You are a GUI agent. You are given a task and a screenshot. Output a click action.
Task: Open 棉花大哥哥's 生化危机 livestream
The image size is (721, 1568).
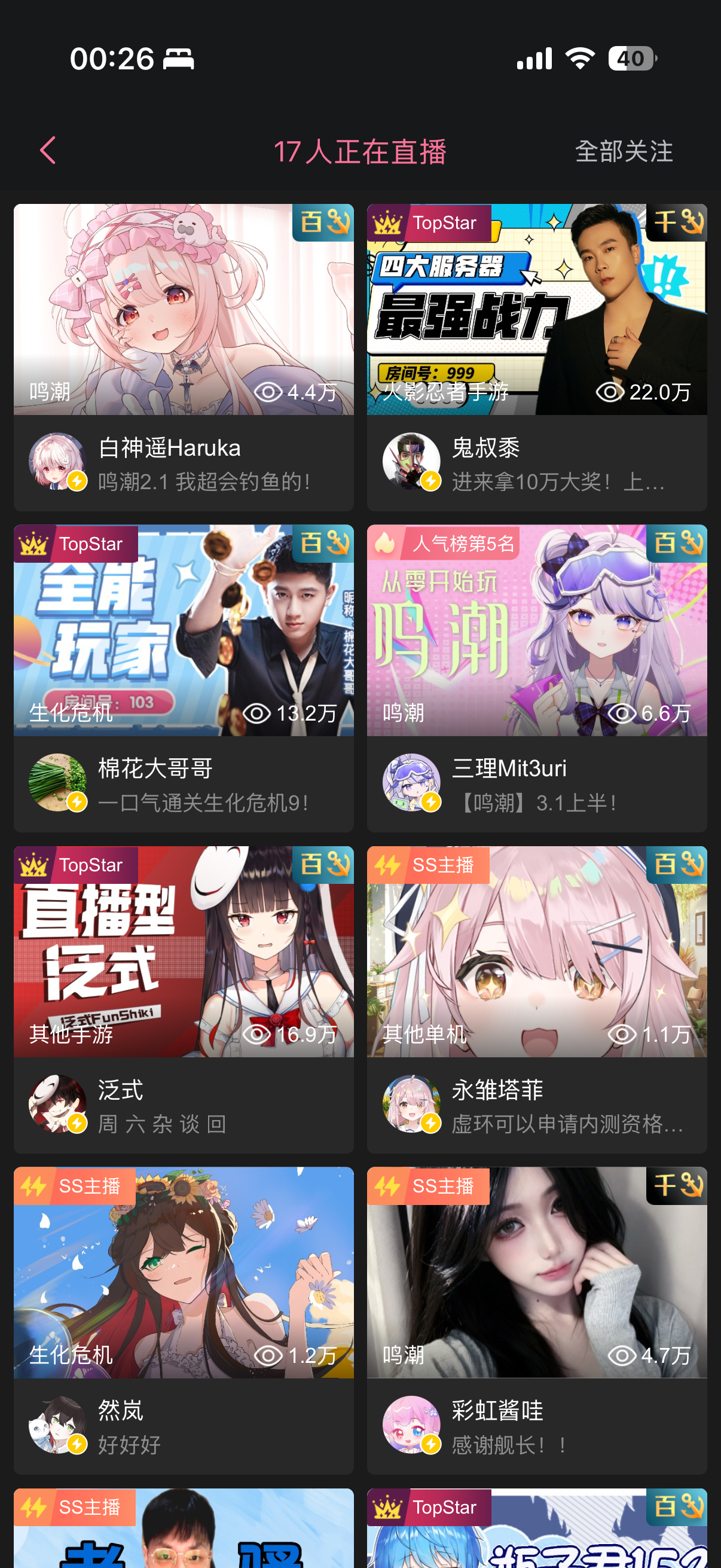click(x=183, y=630)
